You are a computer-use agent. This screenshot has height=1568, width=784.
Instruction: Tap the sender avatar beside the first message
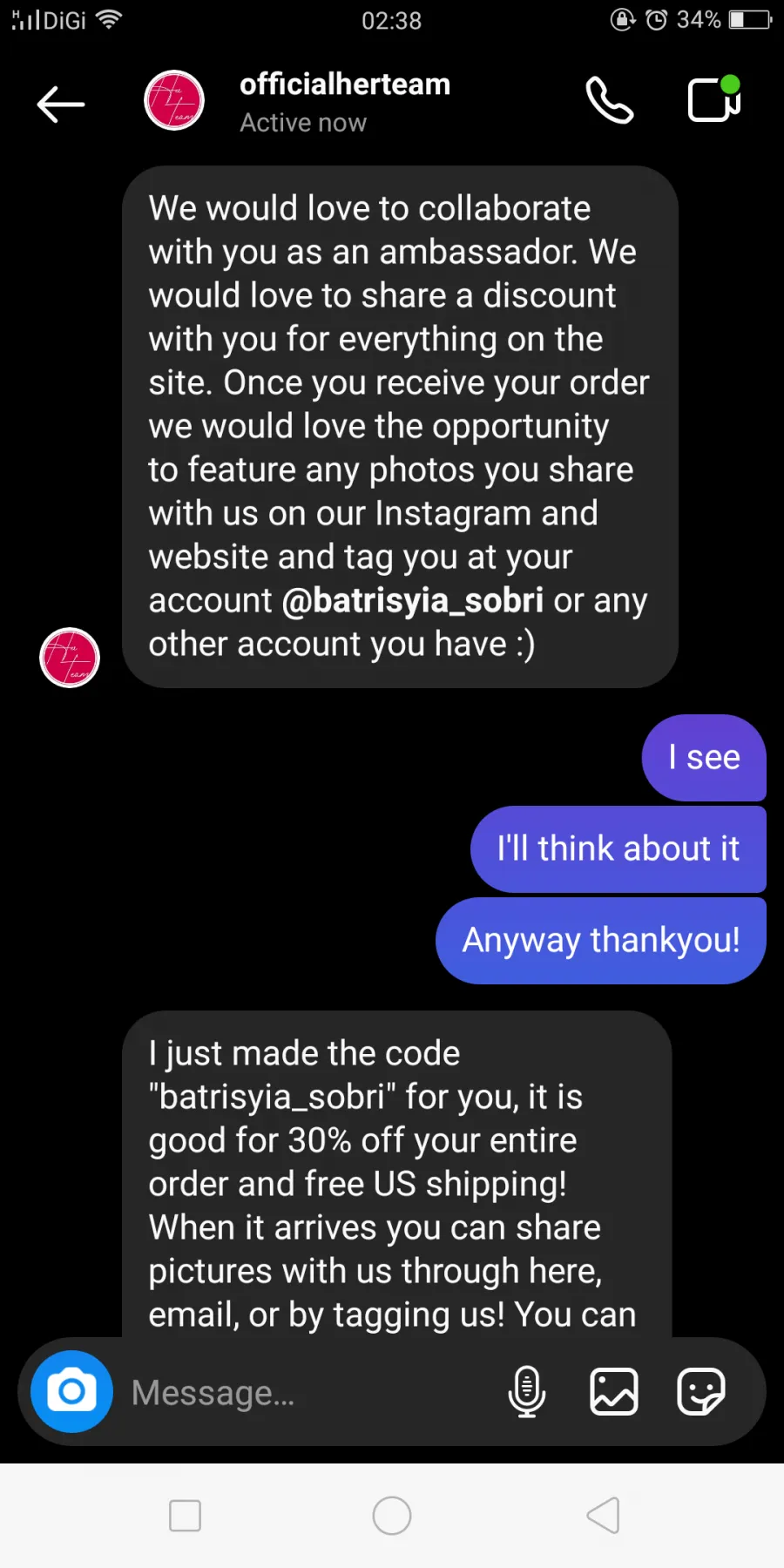point(70,658)
